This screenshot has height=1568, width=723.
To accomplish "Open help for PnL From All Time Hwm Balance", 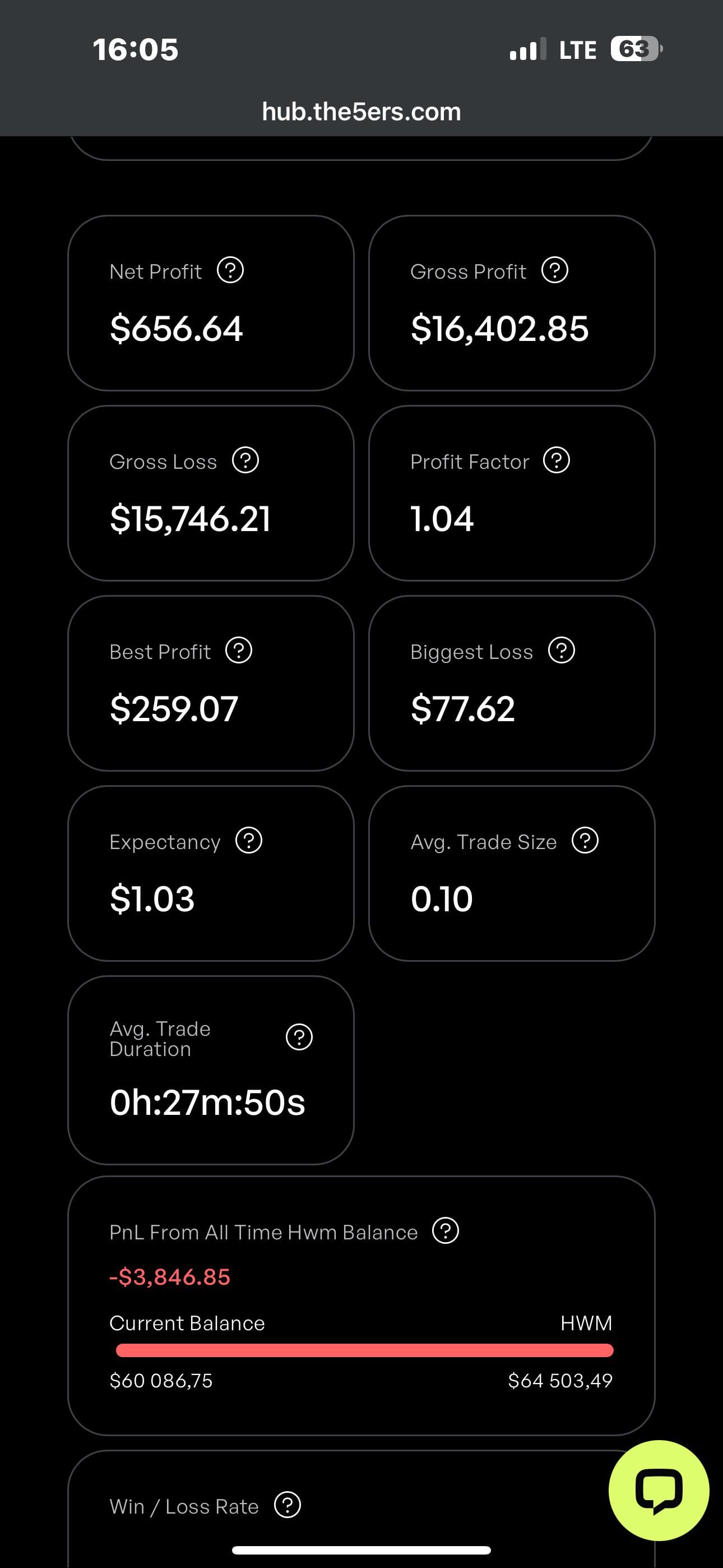I will (445, 1231).
